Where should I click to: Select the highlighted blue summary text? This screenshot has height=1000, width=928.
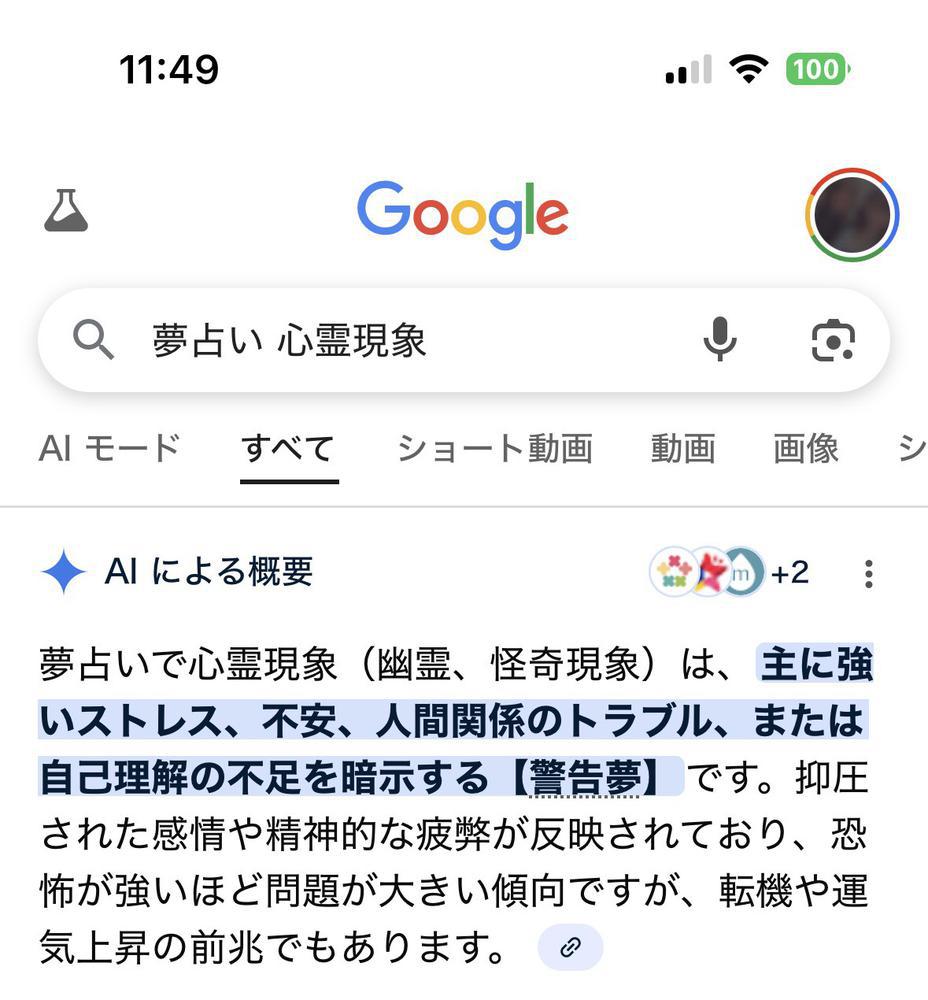point(450,720)
